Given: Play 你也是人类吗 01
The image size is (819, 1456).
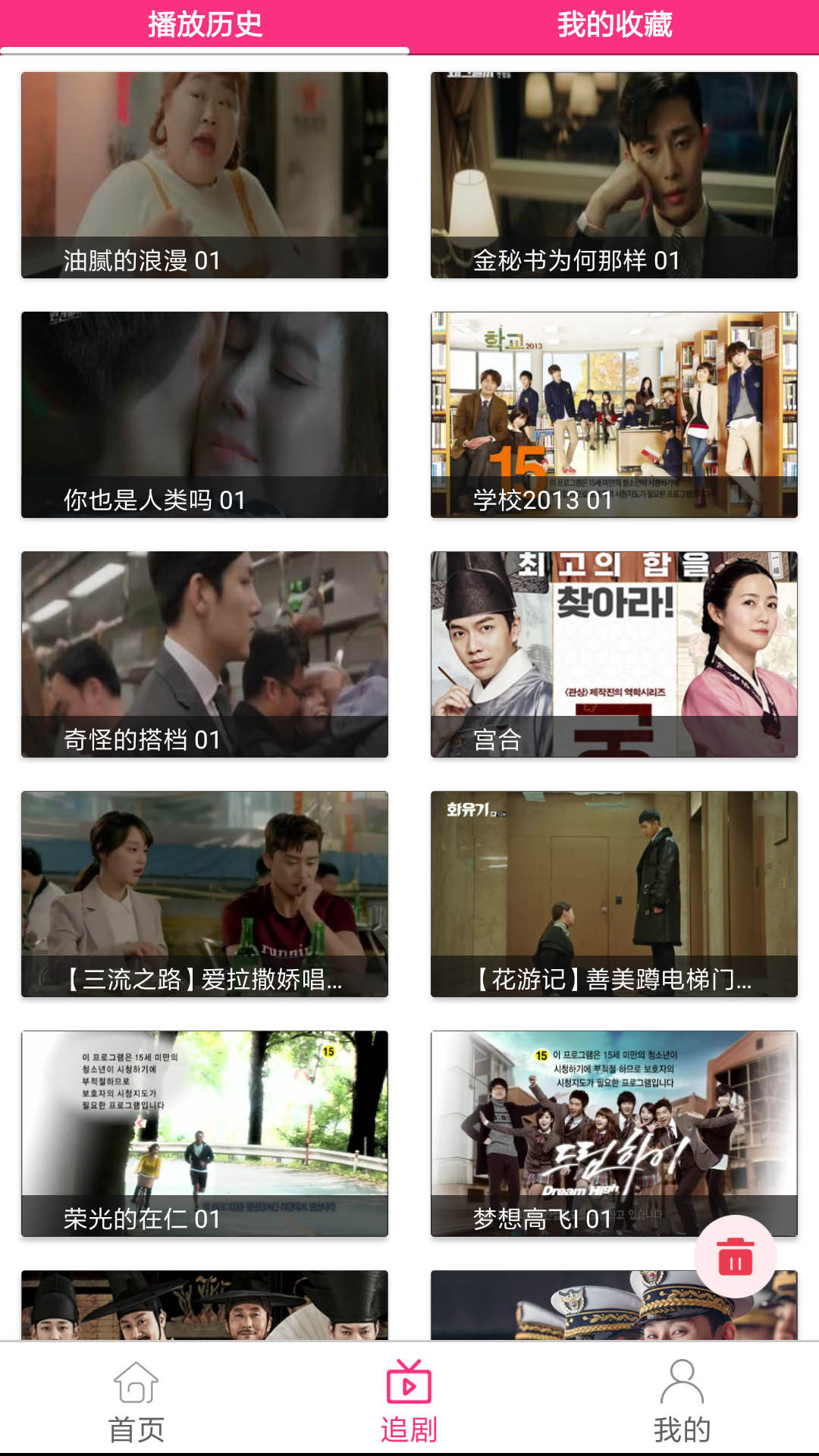Looking at the screenshot, I should [205, 415].
